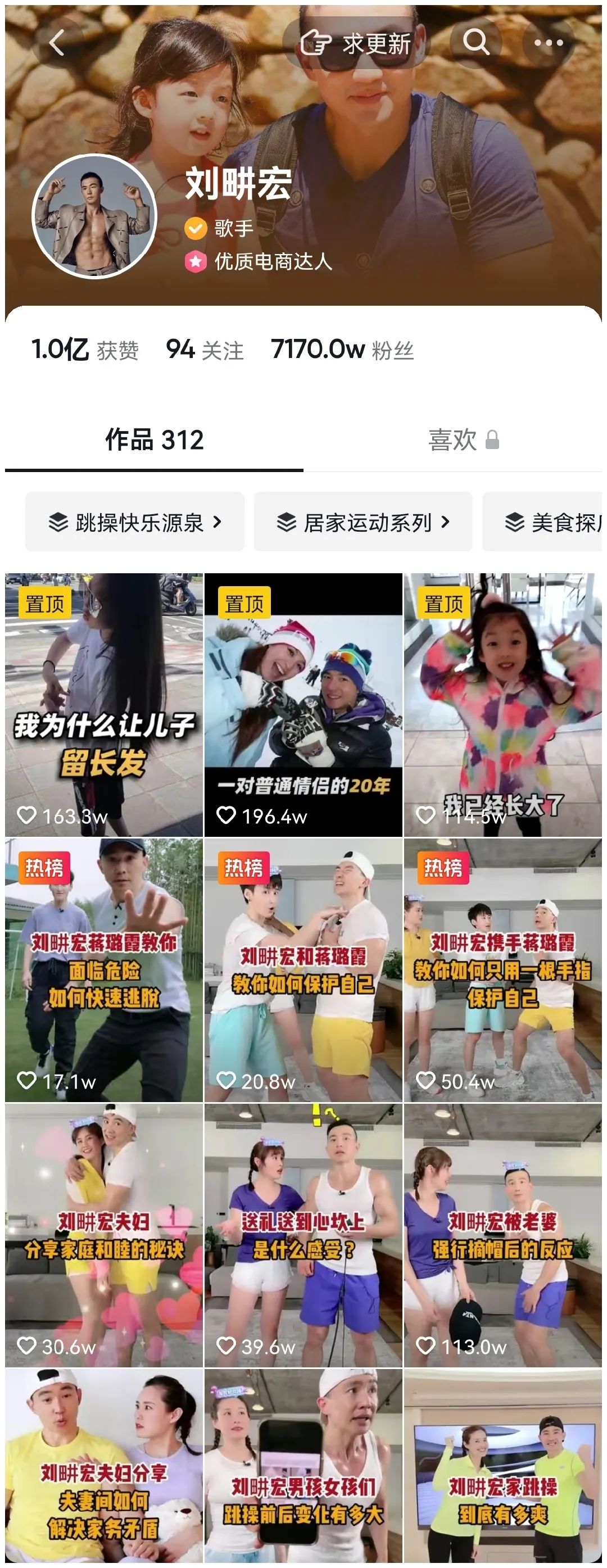Open the 7170.0w 粉丝 followers list
The width and height of the screenshot is (607, 1568).
click(342, 350)
